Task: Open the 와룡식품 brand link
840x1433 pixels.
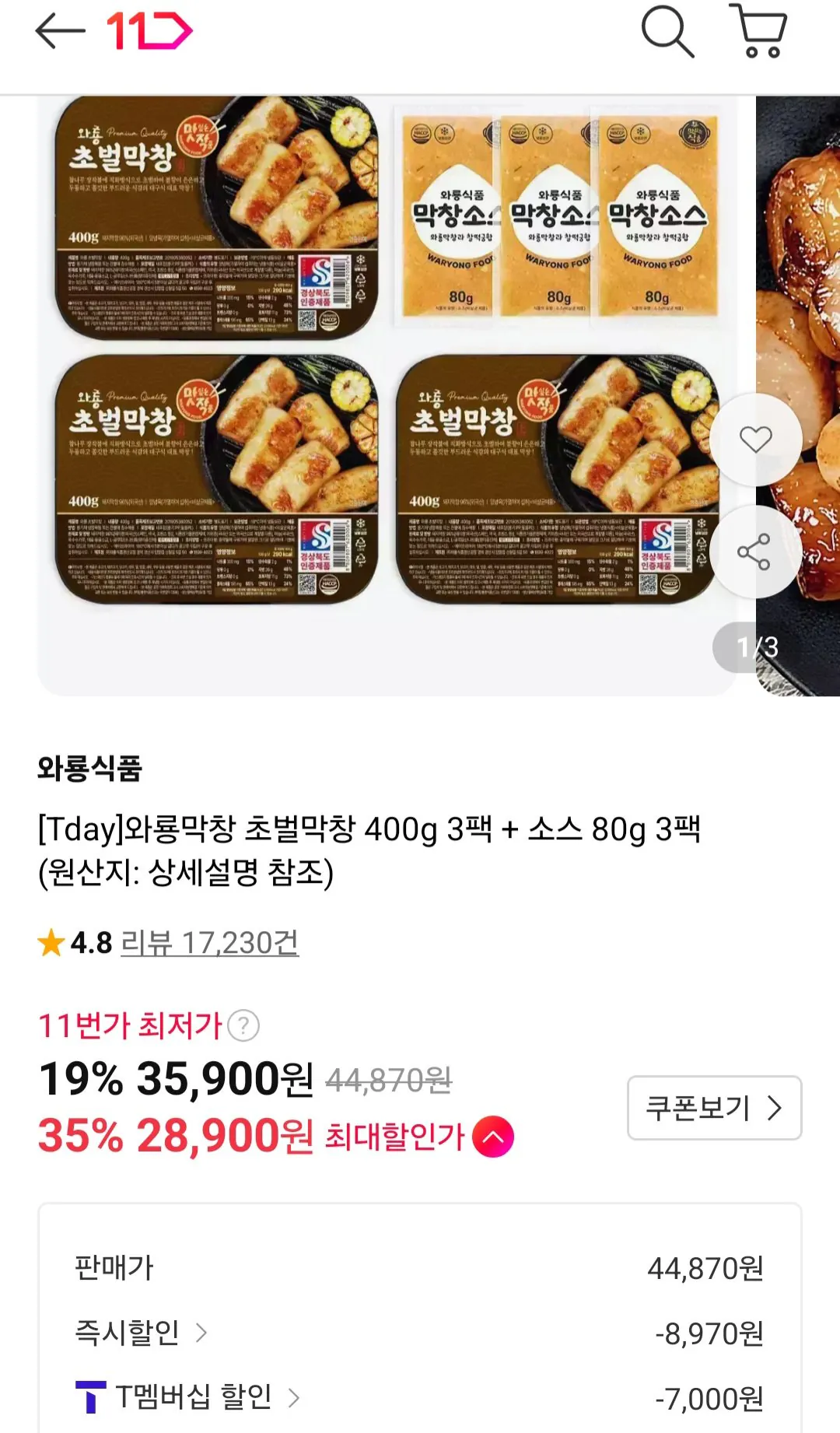Action: pos(89,769)
